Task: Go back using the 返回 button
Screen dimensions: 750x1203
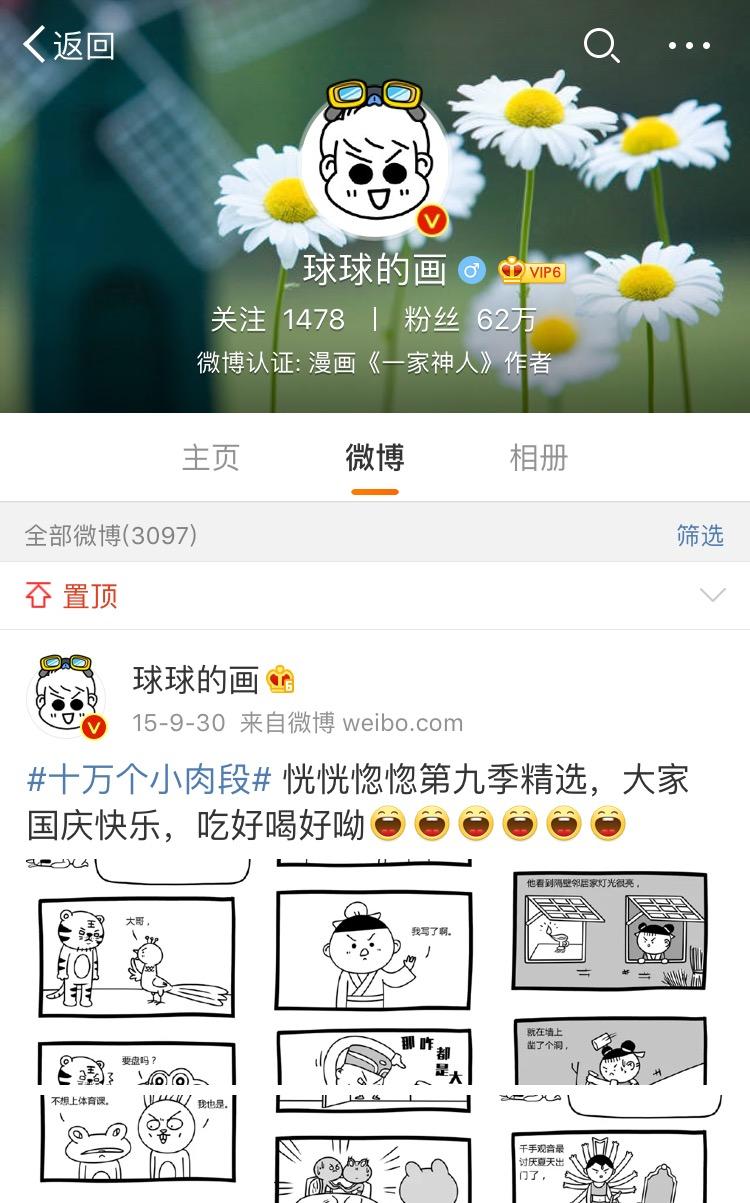Action: [68, 45]
